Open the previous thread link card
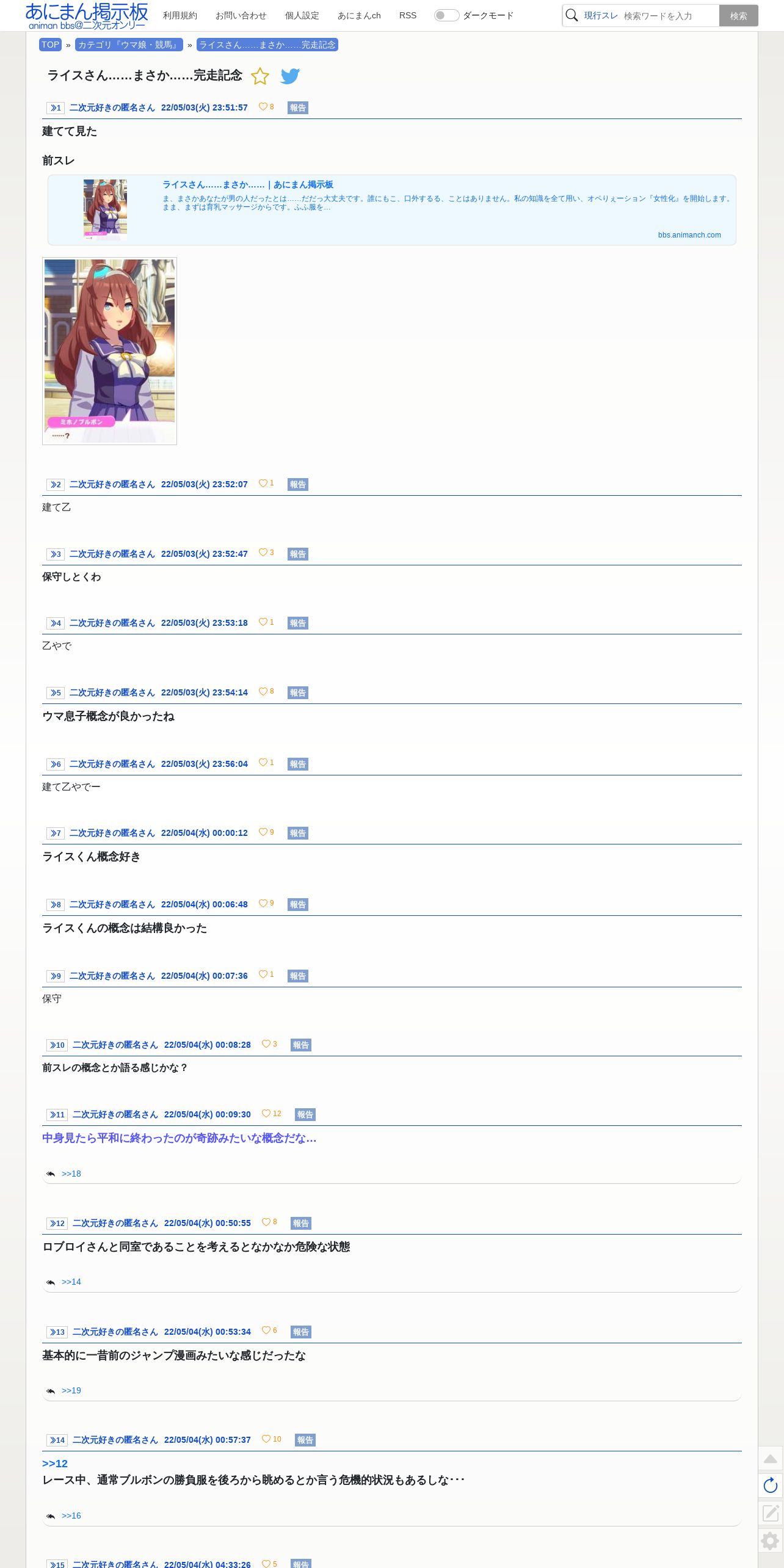This screenshot has height=1568, width=784. pos(392,209)
